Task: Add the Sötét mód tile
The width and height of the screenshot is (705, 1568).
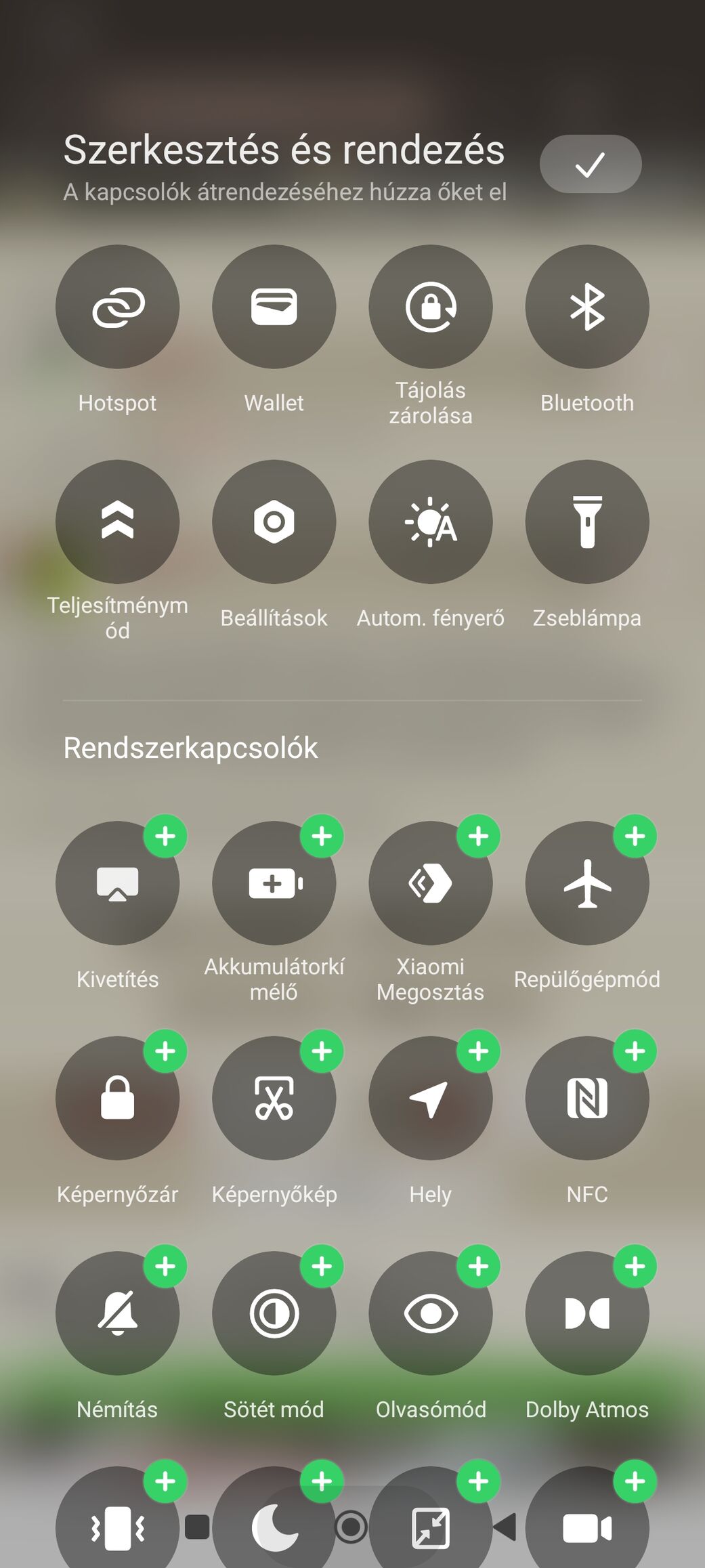Action: click(322, 1266)
